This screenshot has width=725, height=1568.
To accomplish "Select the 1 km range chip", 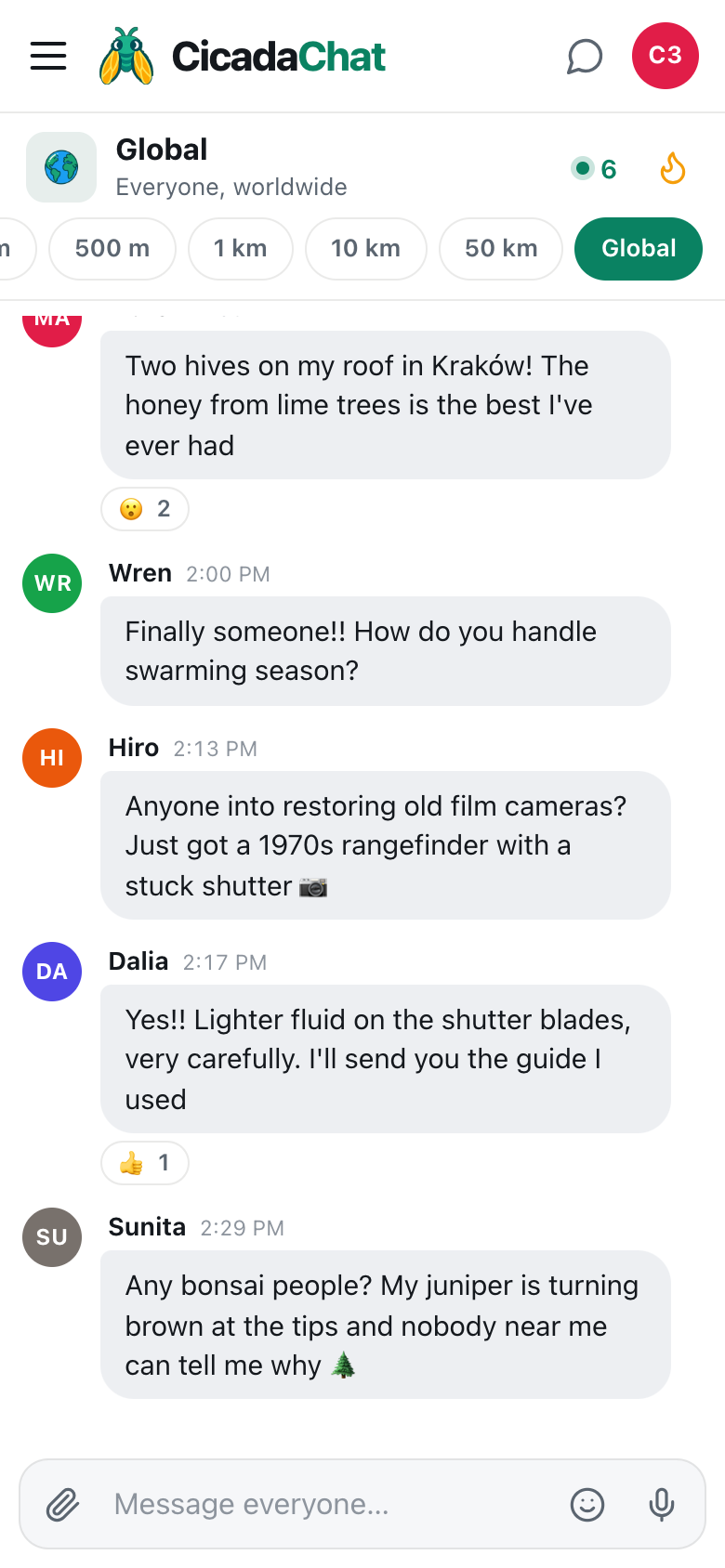I will pos(241,249).
